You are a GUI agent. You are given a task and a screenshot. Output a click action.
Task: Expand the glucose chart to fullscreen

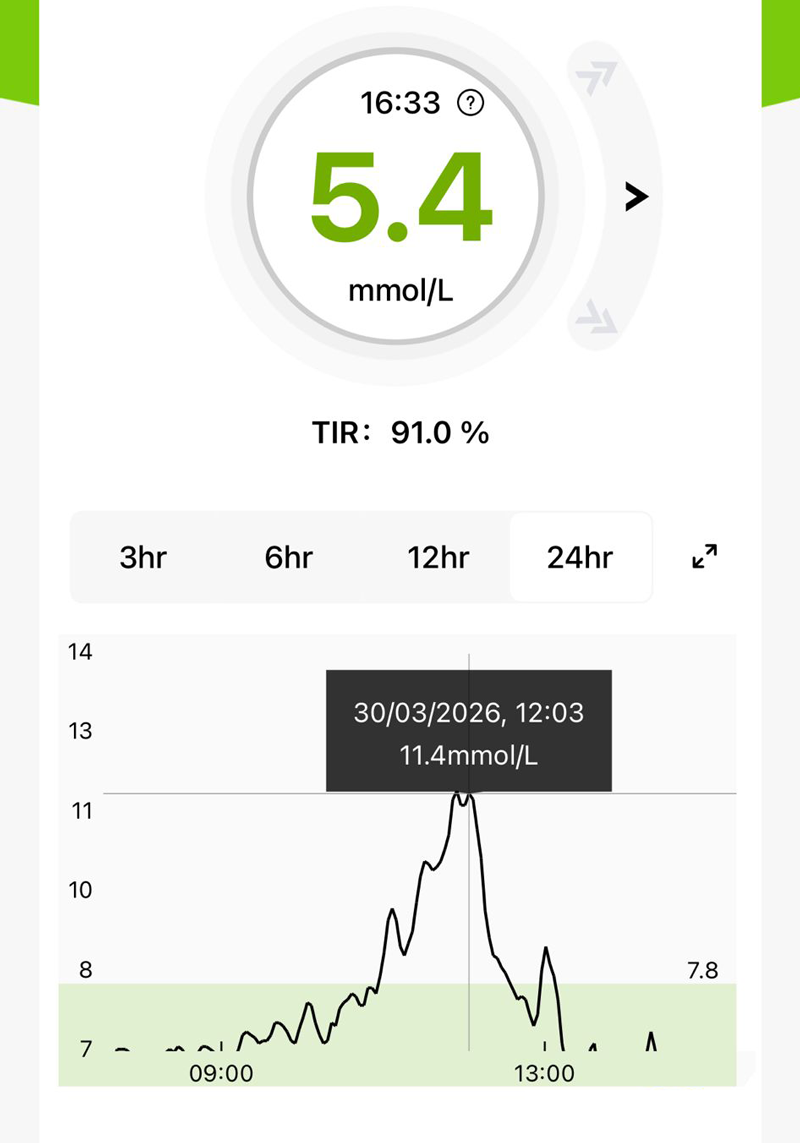point(705,557)
